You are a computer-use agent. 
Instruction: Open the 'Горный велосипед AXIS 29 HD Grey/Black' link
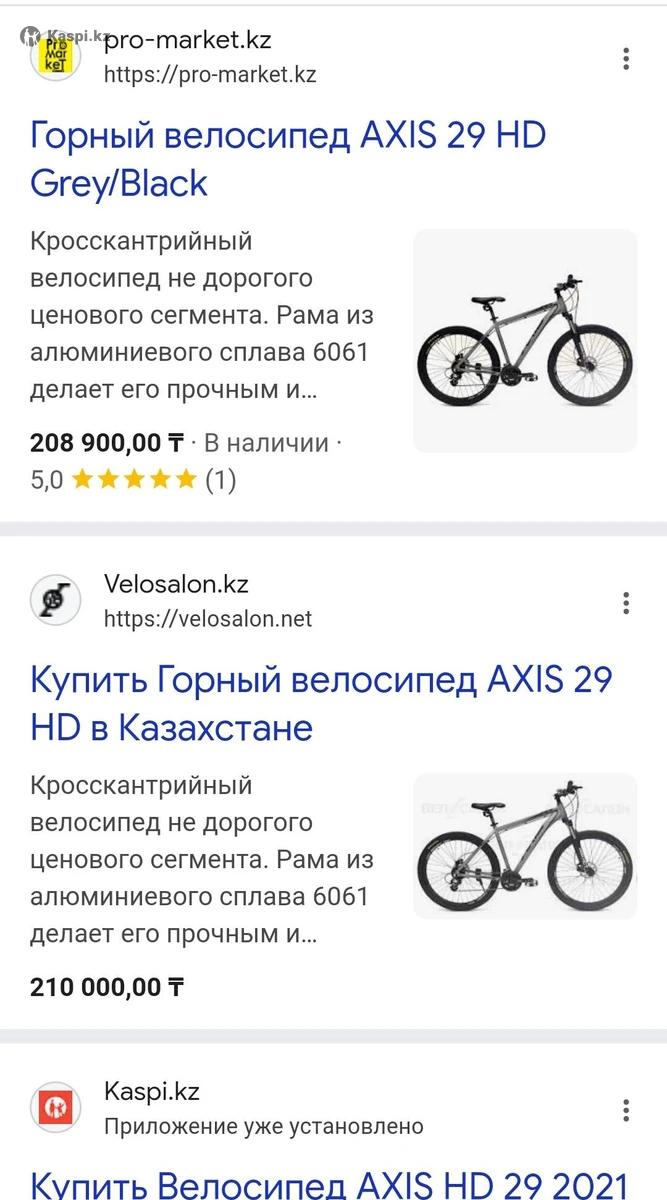tap(288, 159)
